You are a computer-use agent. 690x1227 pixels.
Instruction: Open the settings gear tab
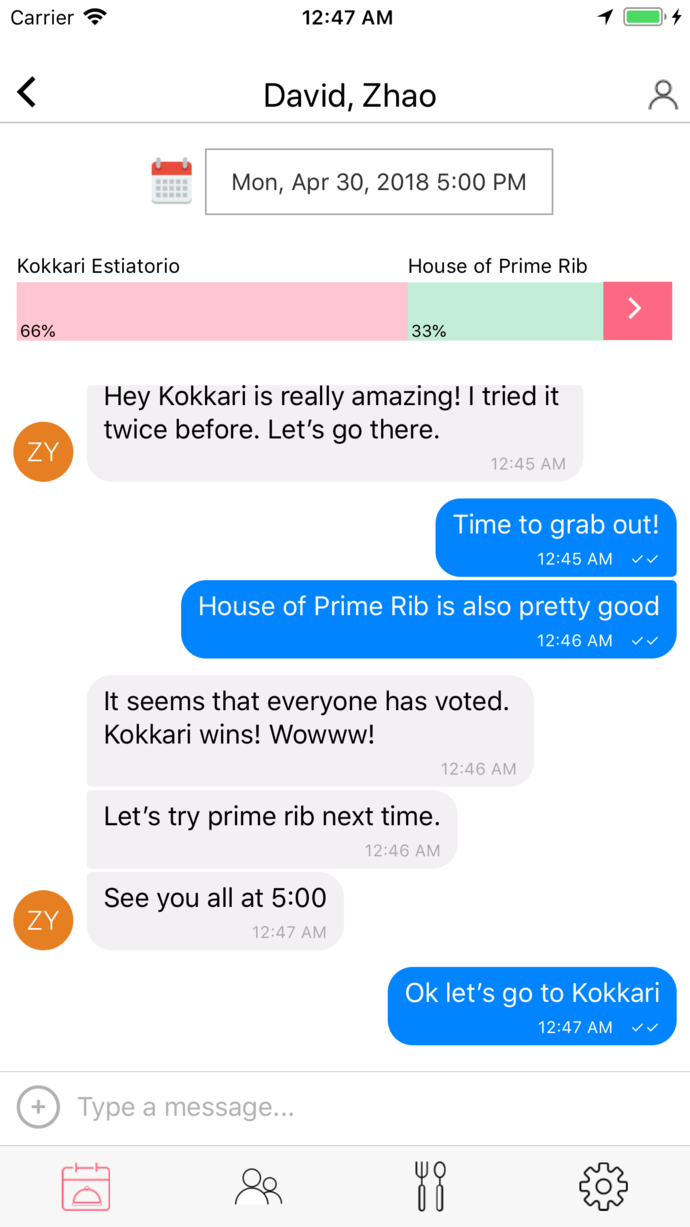(603, 1187)
